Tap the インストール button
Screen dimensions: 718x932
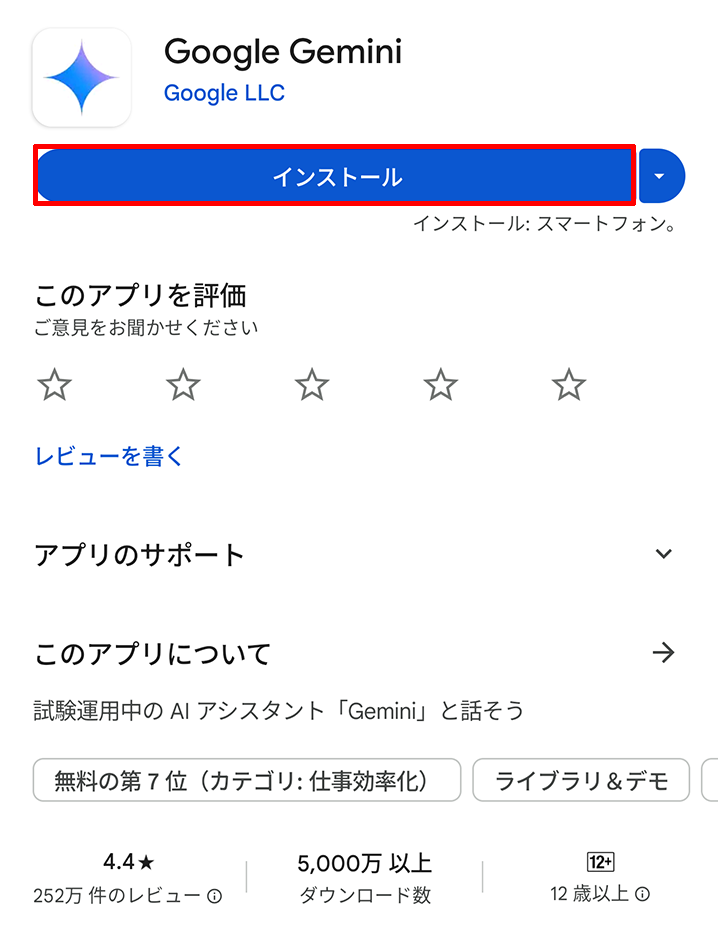click(335, 177)
